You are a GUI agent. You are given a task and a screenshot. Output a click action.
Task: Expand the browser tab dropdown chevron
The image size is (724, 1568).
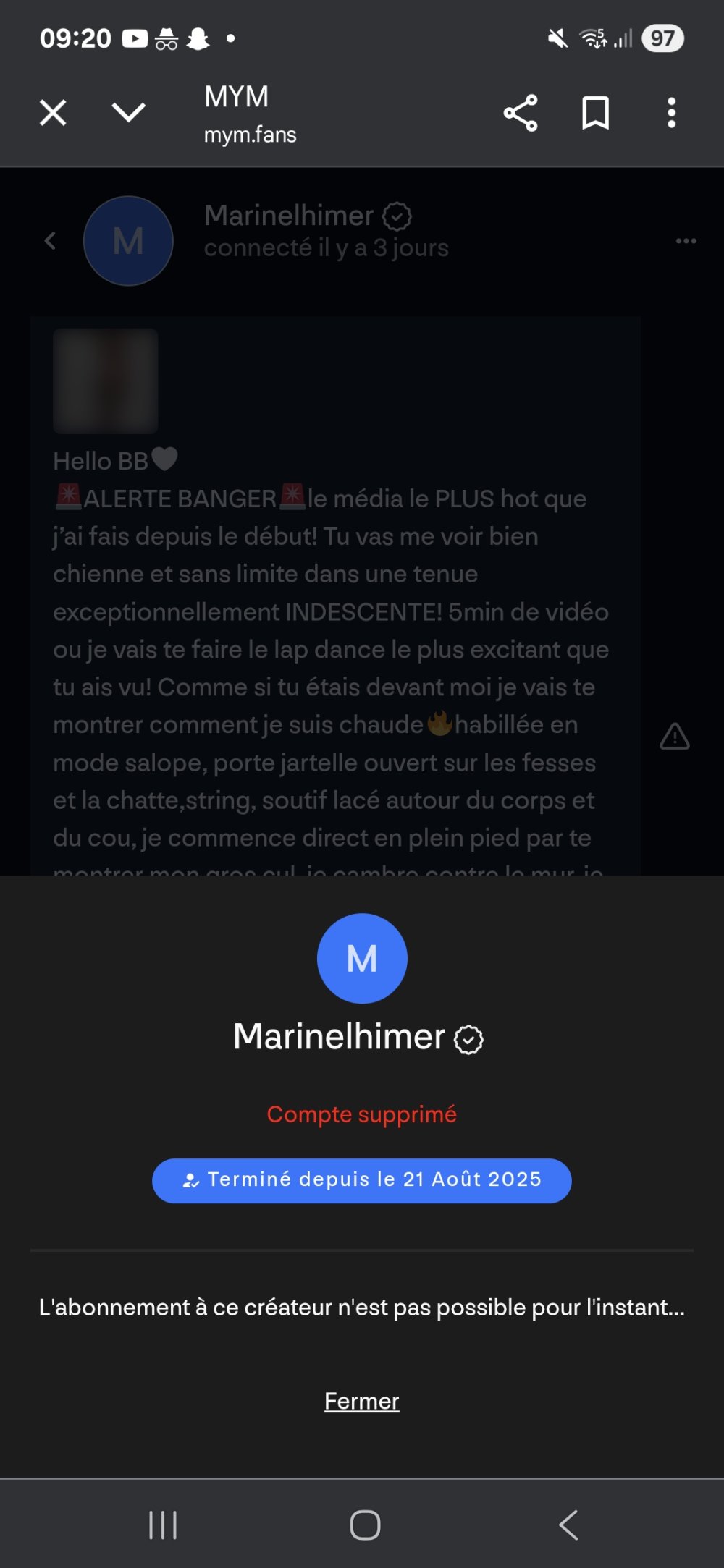coord(129,112)
